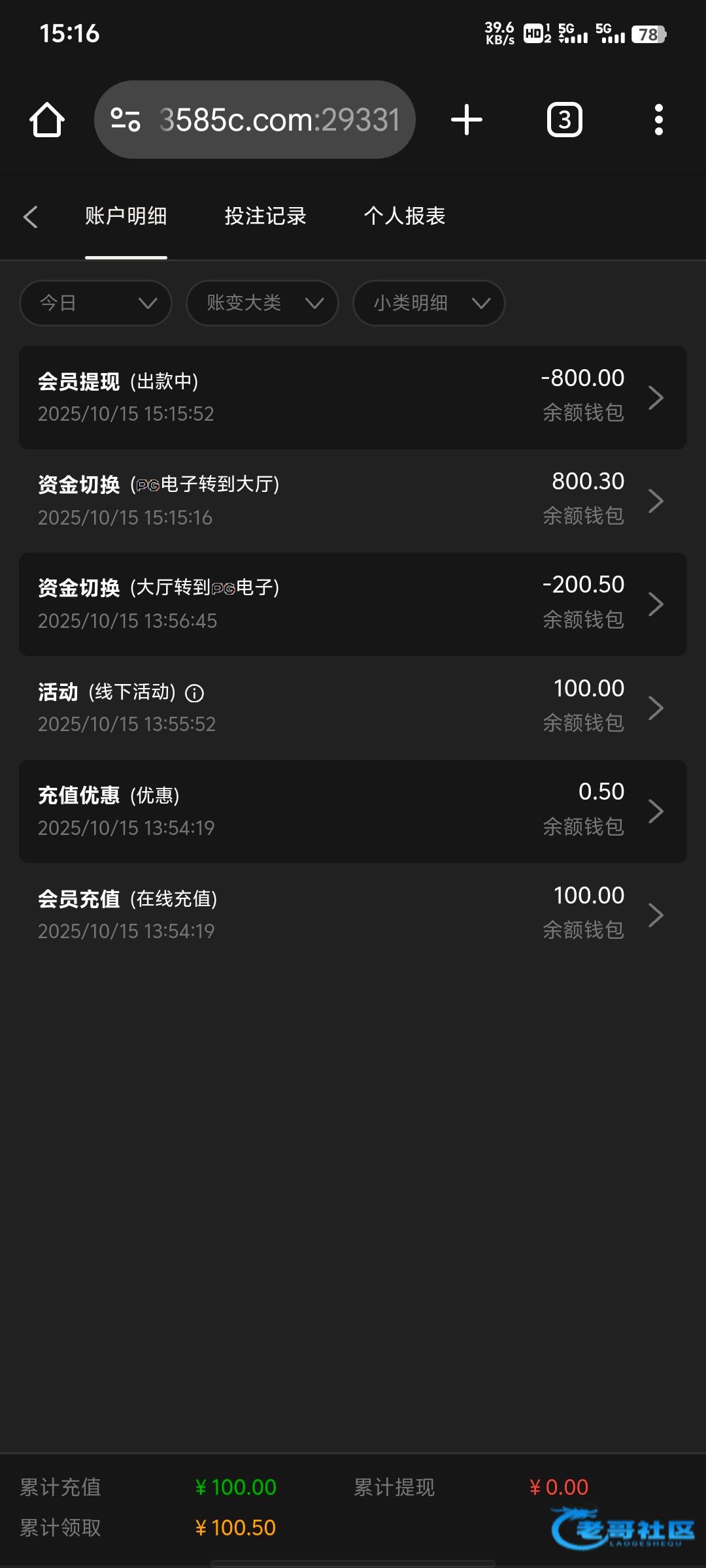Tap the address bar showing 3585c.com

point(255,120)
